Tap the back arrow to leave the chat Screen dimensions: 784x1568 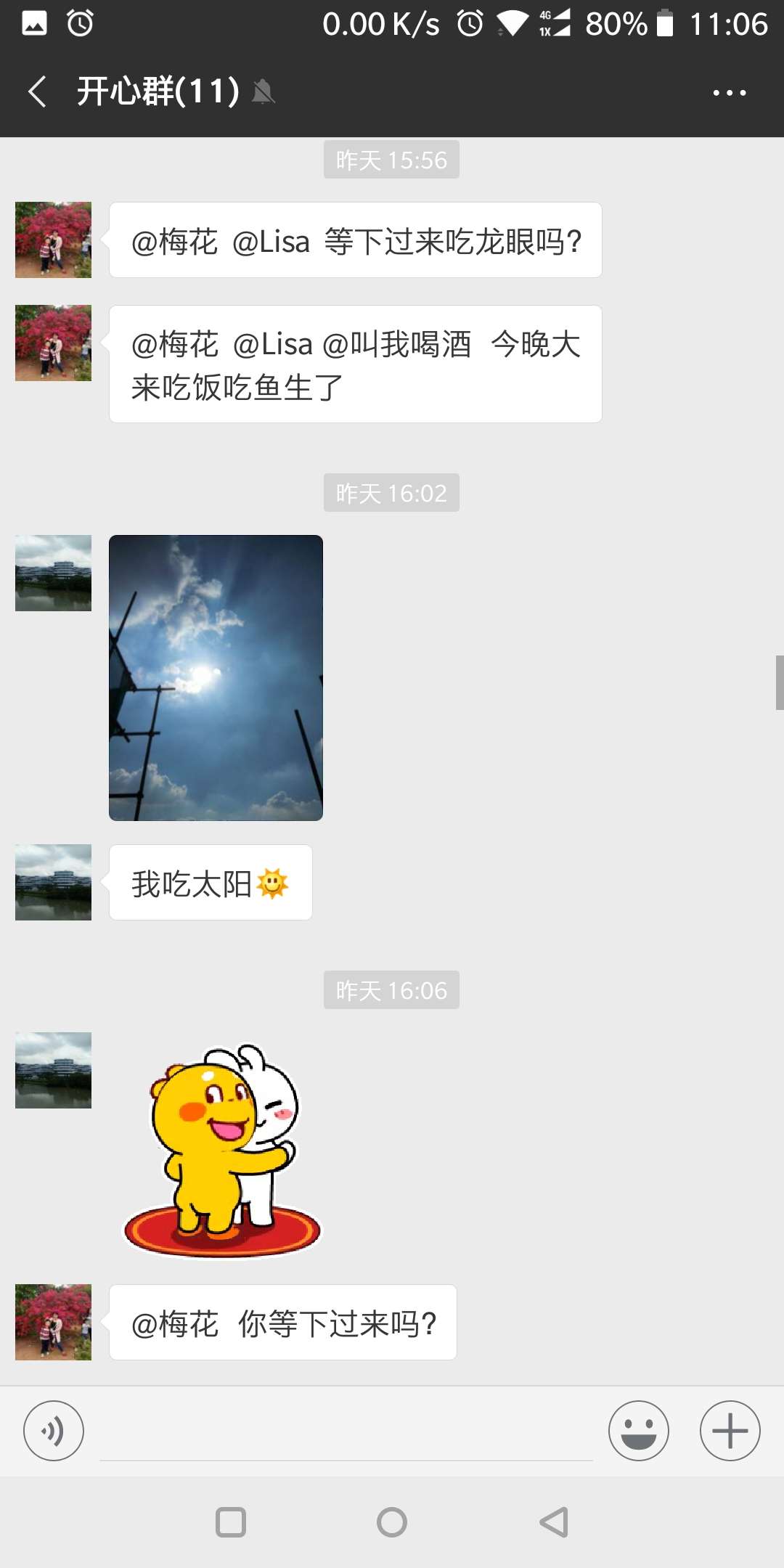37,92
